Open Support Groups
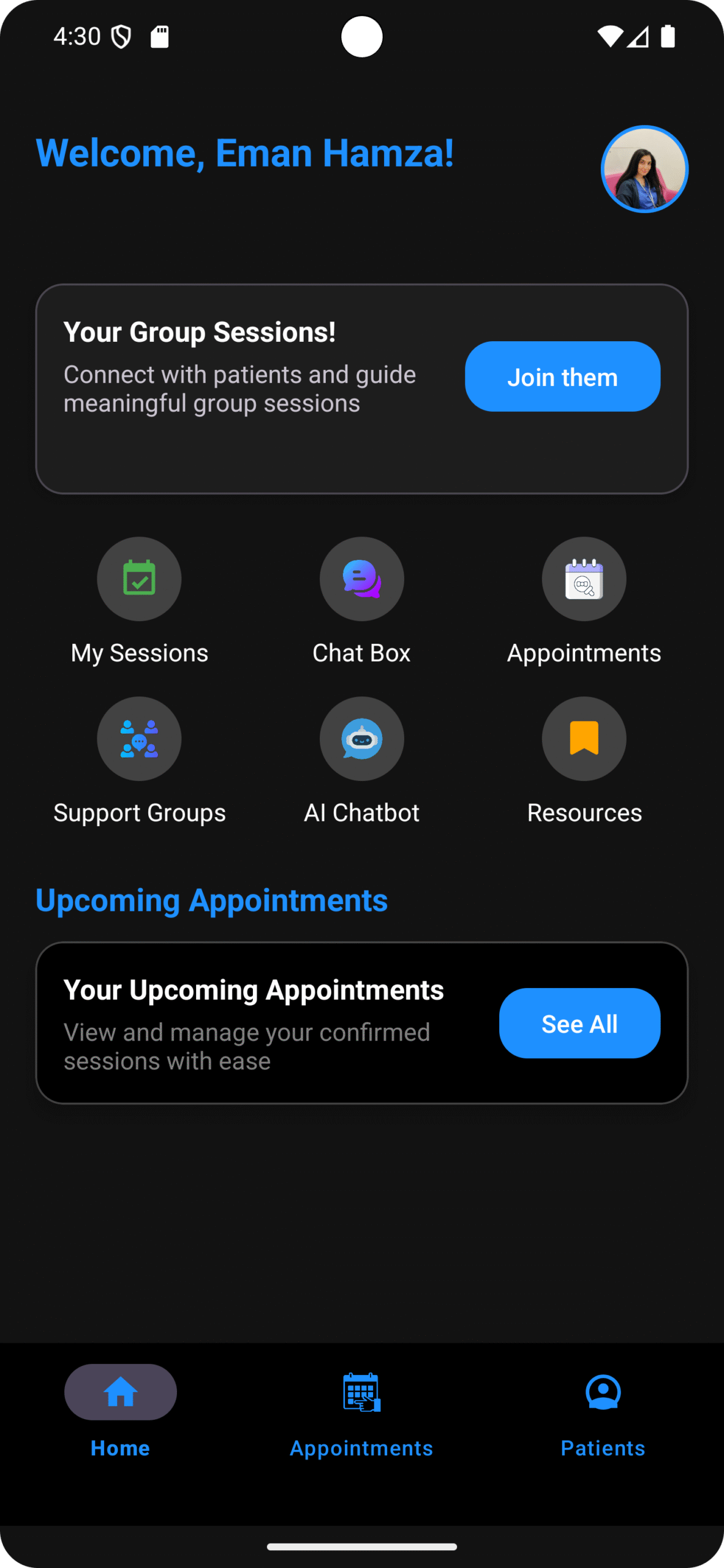The image size is (724, 1568). click(139, 739)
